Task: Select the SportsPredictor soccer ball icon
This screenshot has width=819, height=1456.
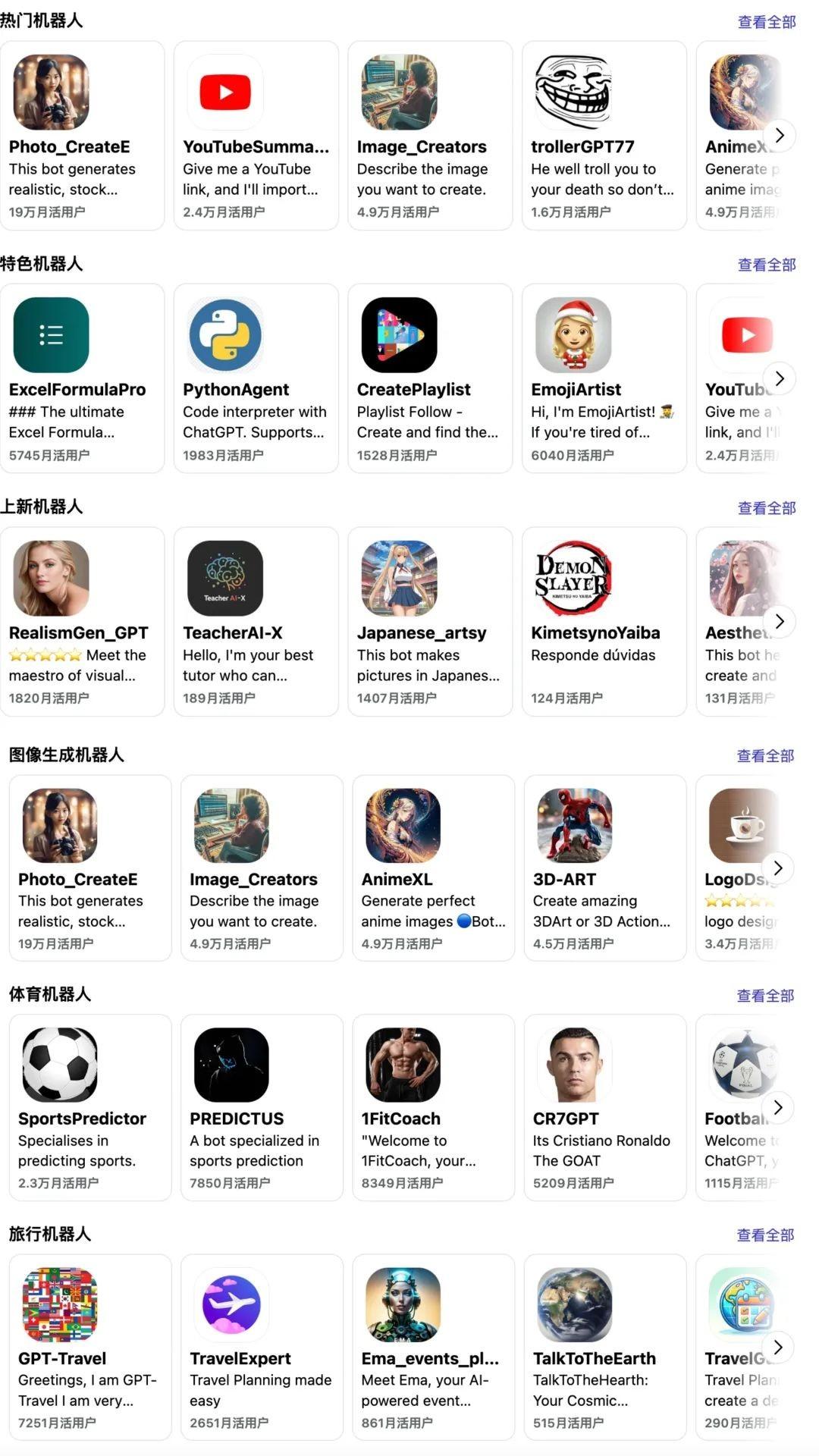Action: pyautogui.click(x=61, y=1063)
